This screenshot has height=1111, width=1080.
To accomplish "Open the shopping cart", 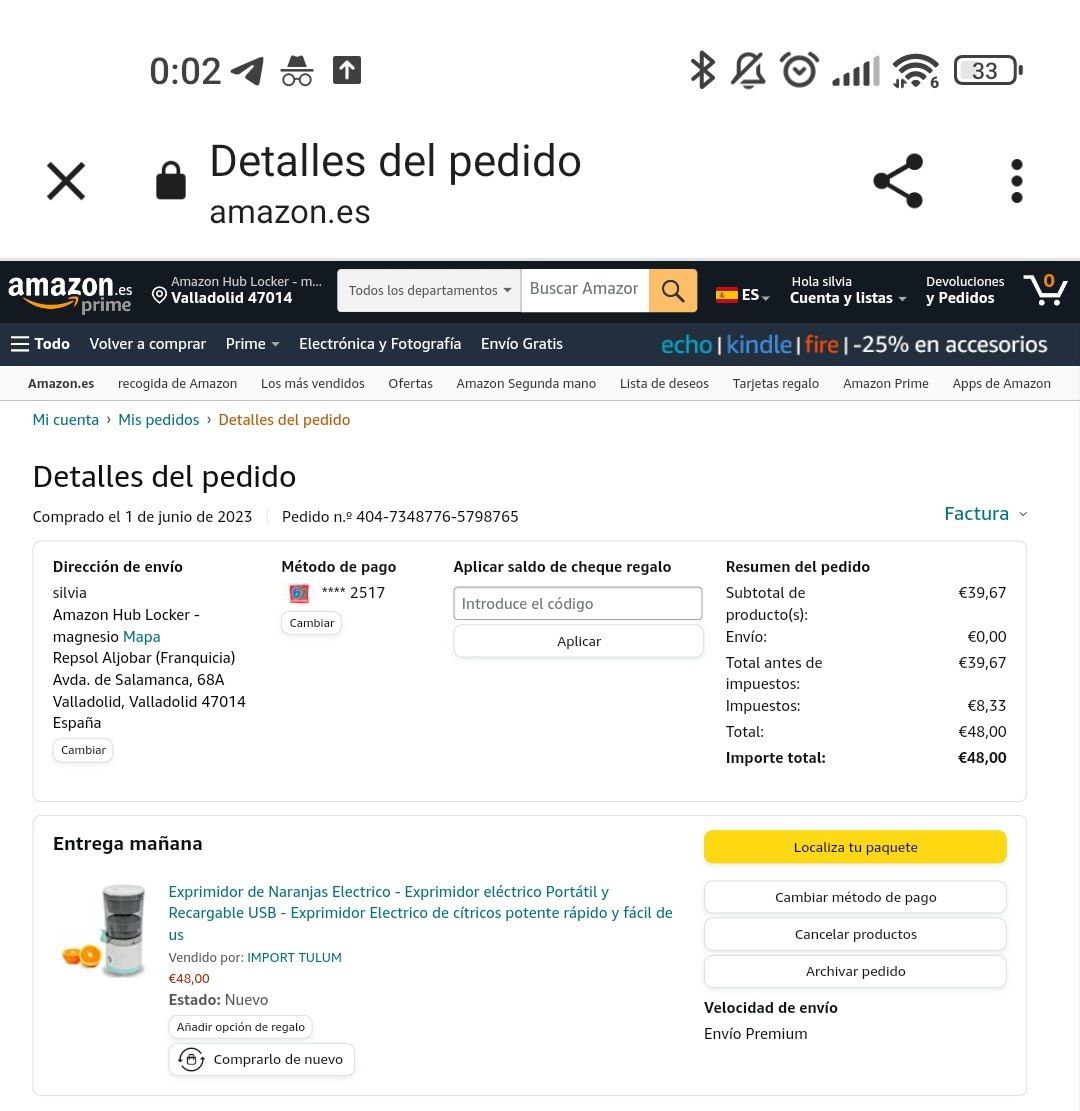I will pos(1045,290).
